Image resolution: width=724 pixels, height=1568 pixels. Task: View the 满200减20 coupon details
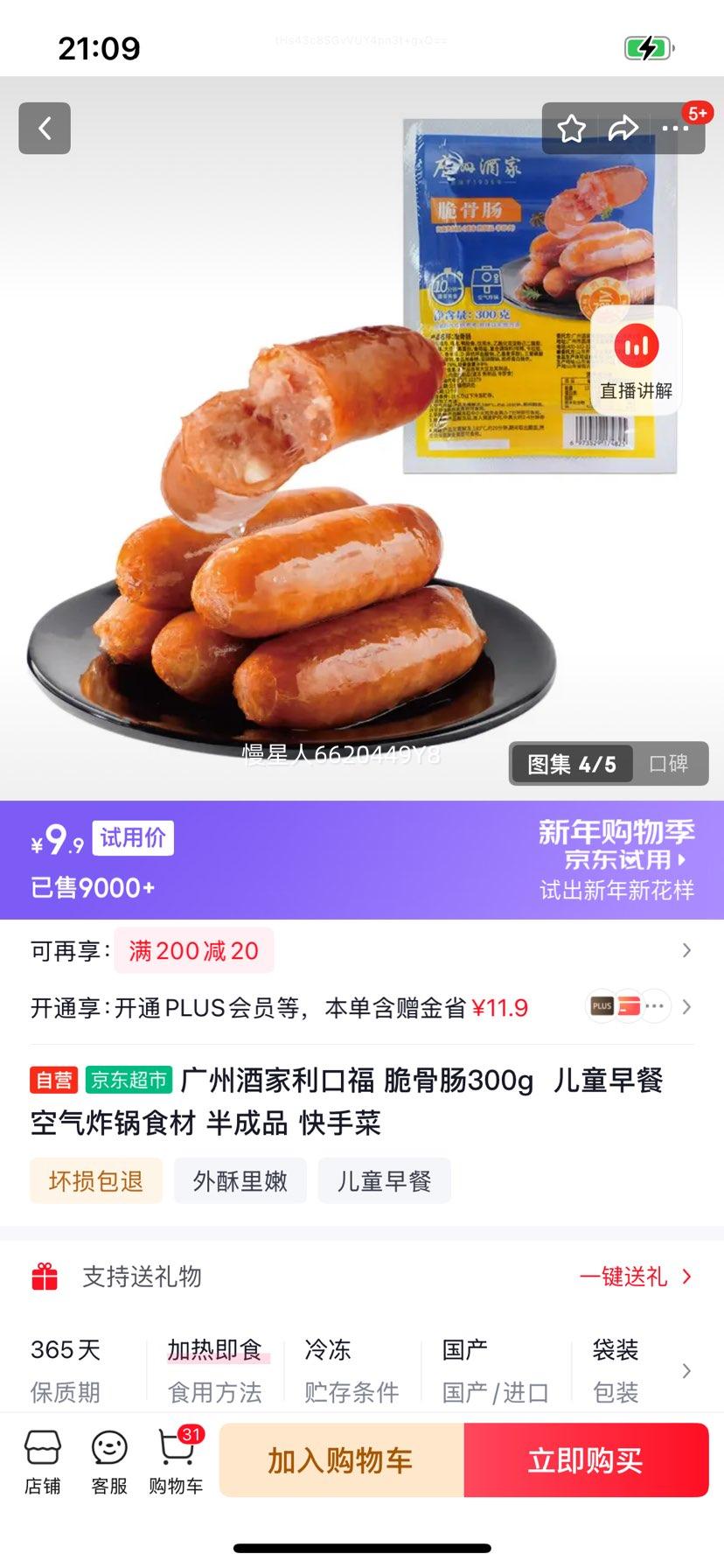pos(194,950)
